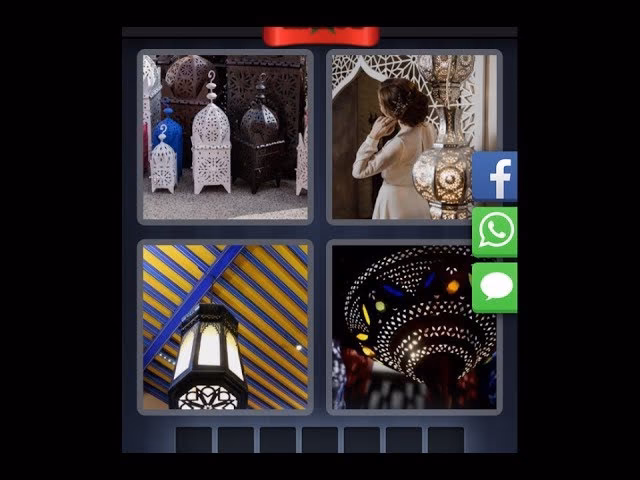Viewport: 640px width, 480px height.
Task: Enlarge the photo of lanterns on the ground
Action: (225, 137)
